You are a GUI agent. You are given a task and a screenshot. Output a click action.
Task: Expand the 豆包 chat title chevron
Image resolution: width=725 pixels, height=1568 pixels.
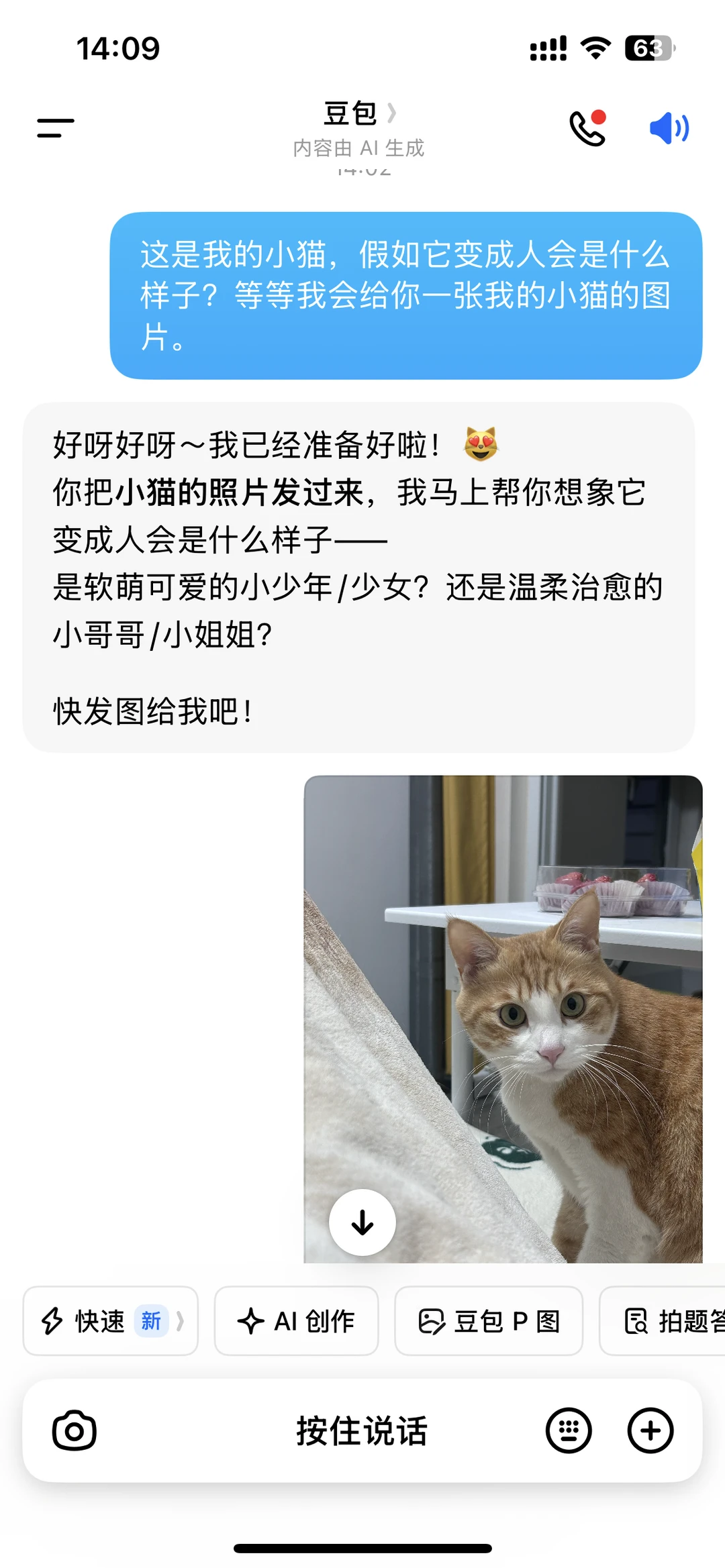pos(393,114)
